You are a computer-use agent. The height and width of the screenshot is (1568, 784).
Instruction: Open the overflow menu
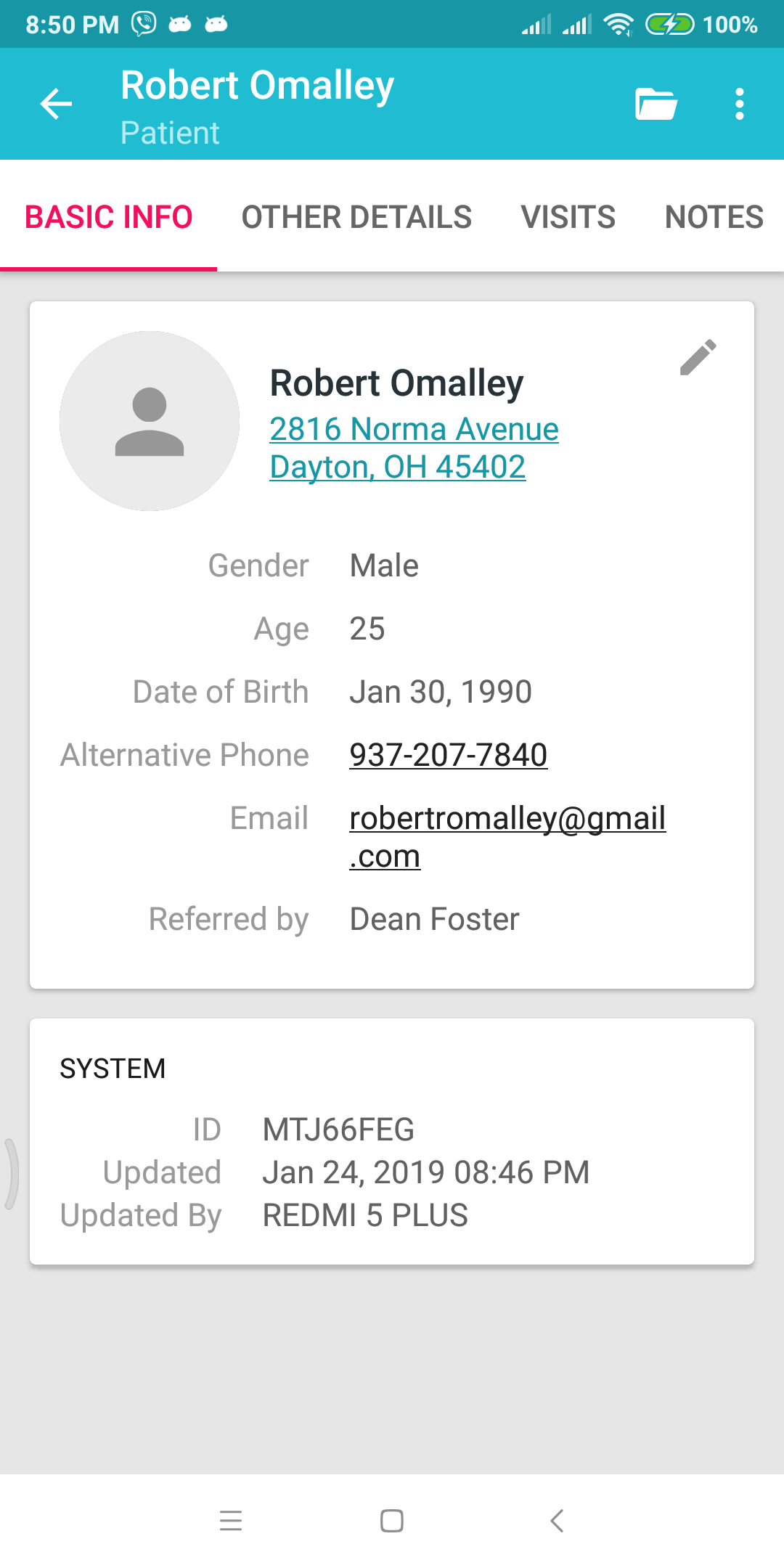739,104
